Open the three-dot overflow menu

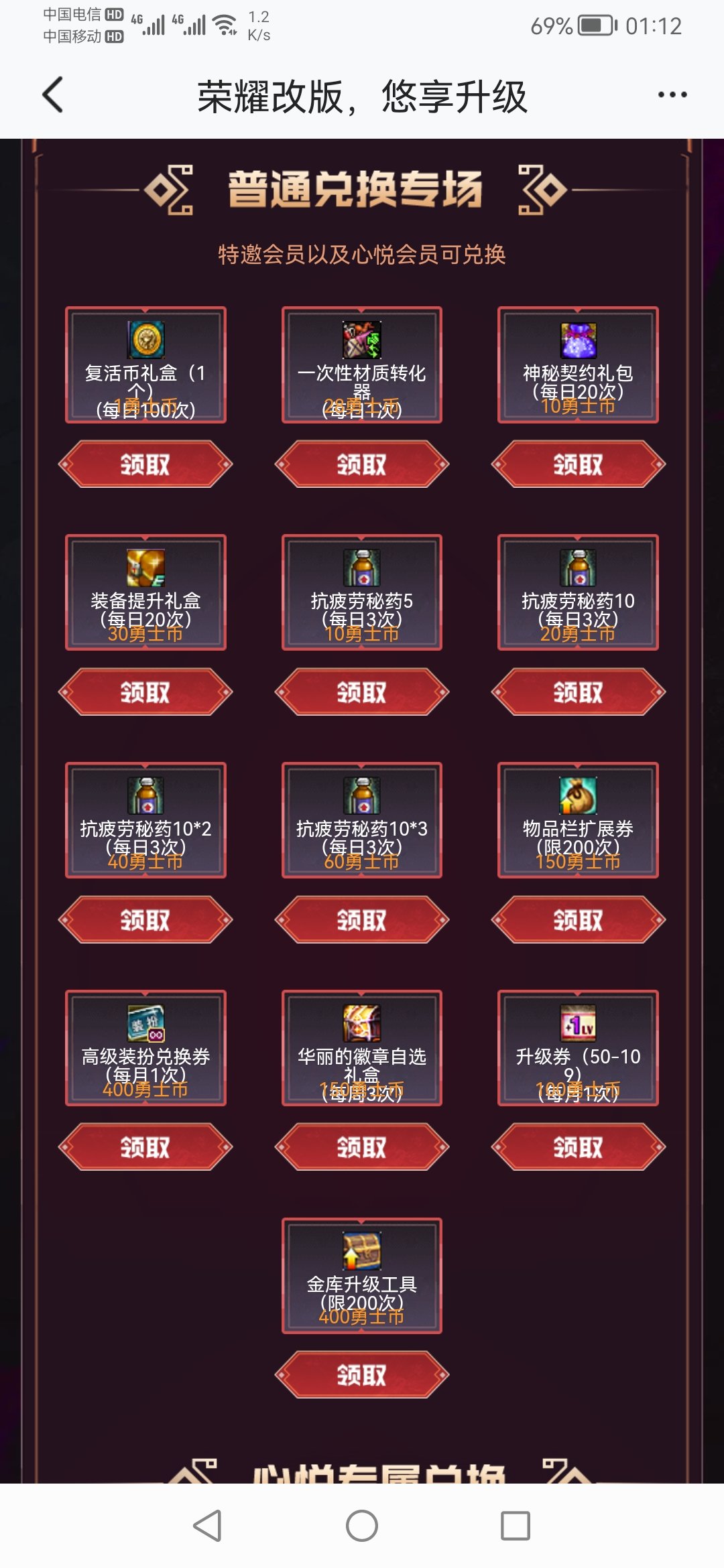point(672,95)
